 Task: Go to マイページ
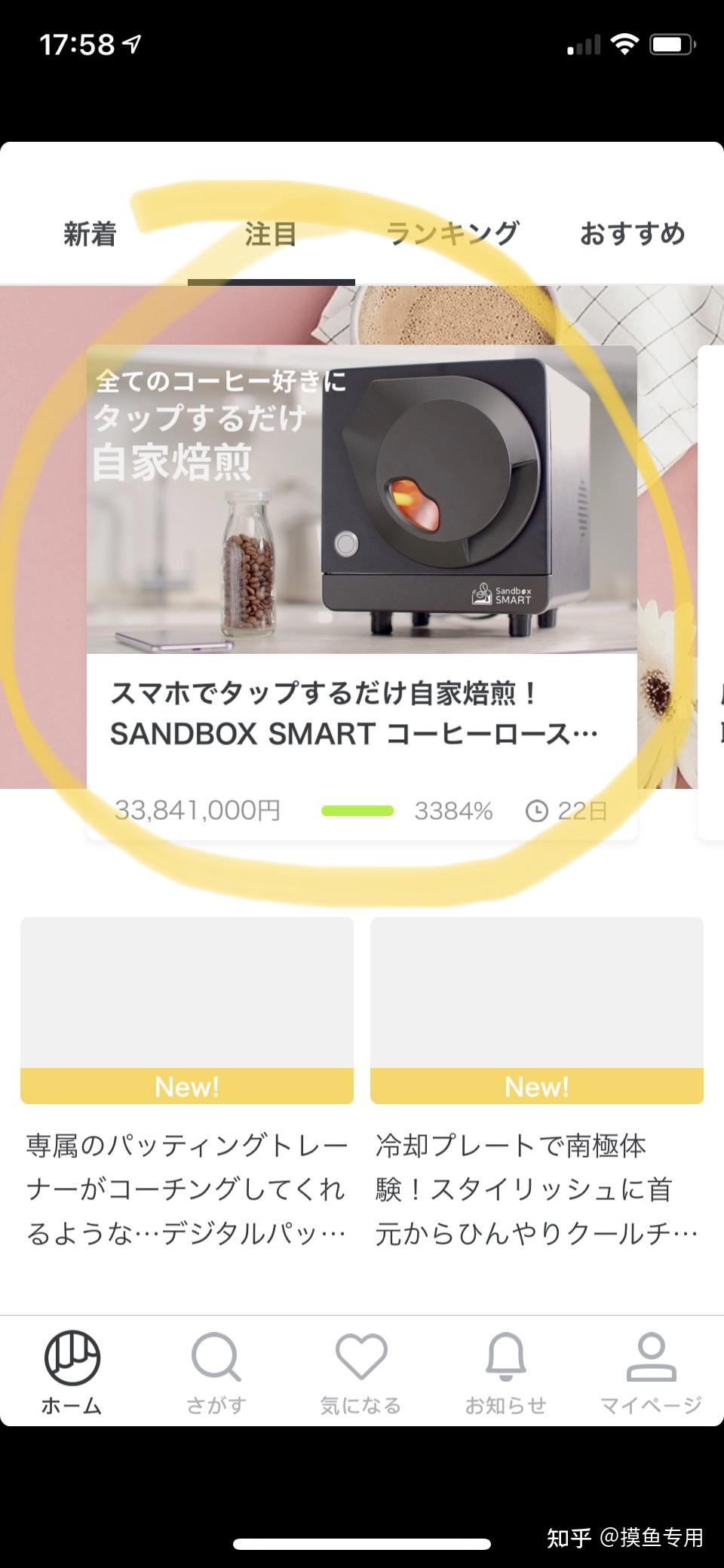(651, 1373)
